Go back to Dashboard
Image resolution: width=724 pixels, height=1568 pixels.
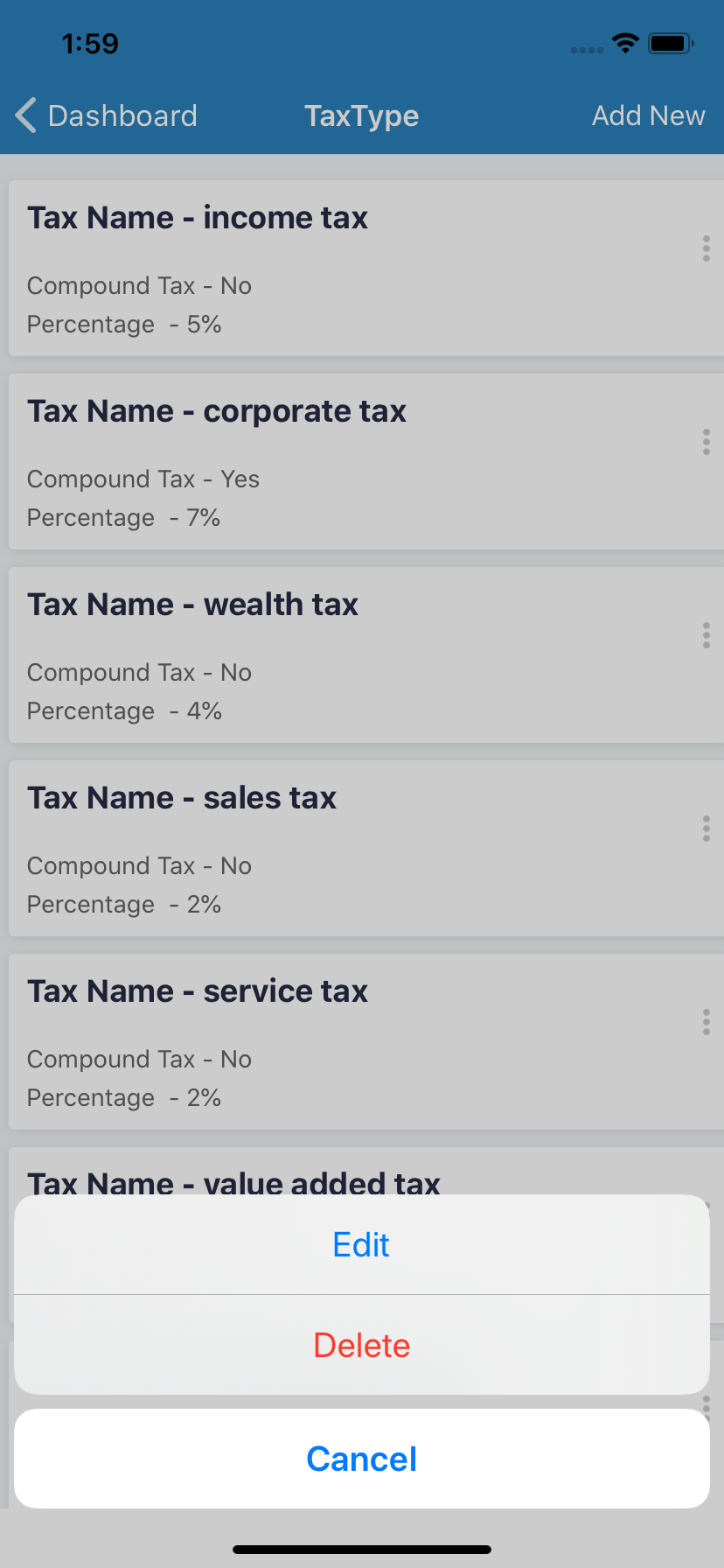107,115
